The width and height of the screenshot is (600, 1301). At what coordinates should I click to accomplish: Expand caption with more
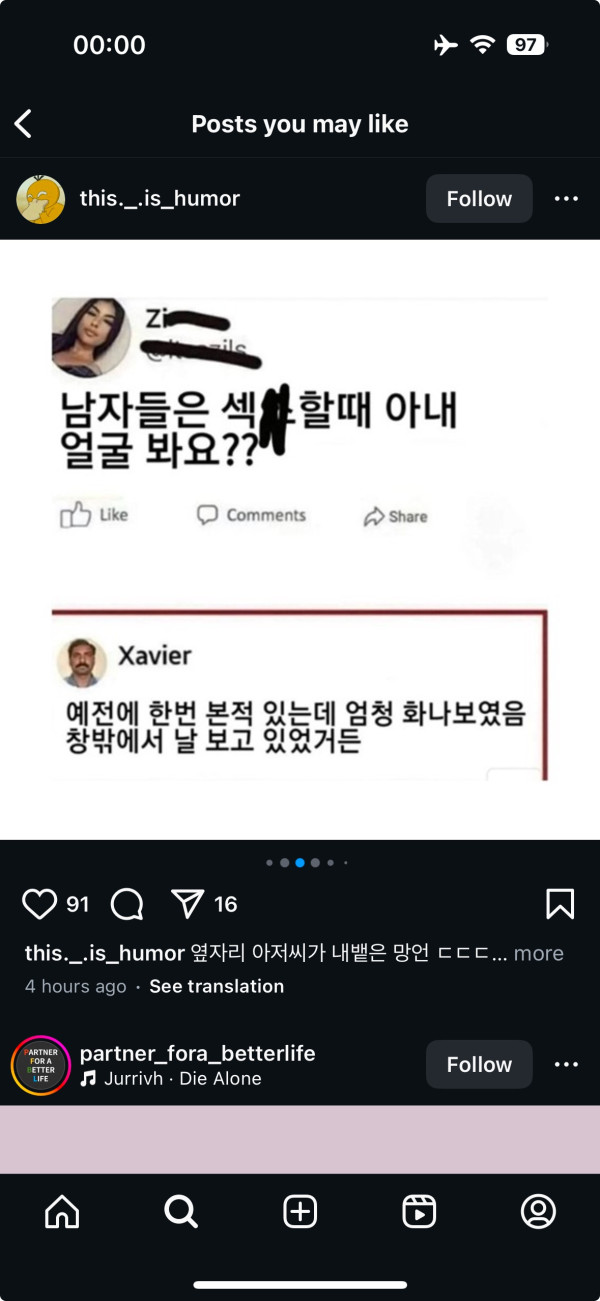pos(538,954)
